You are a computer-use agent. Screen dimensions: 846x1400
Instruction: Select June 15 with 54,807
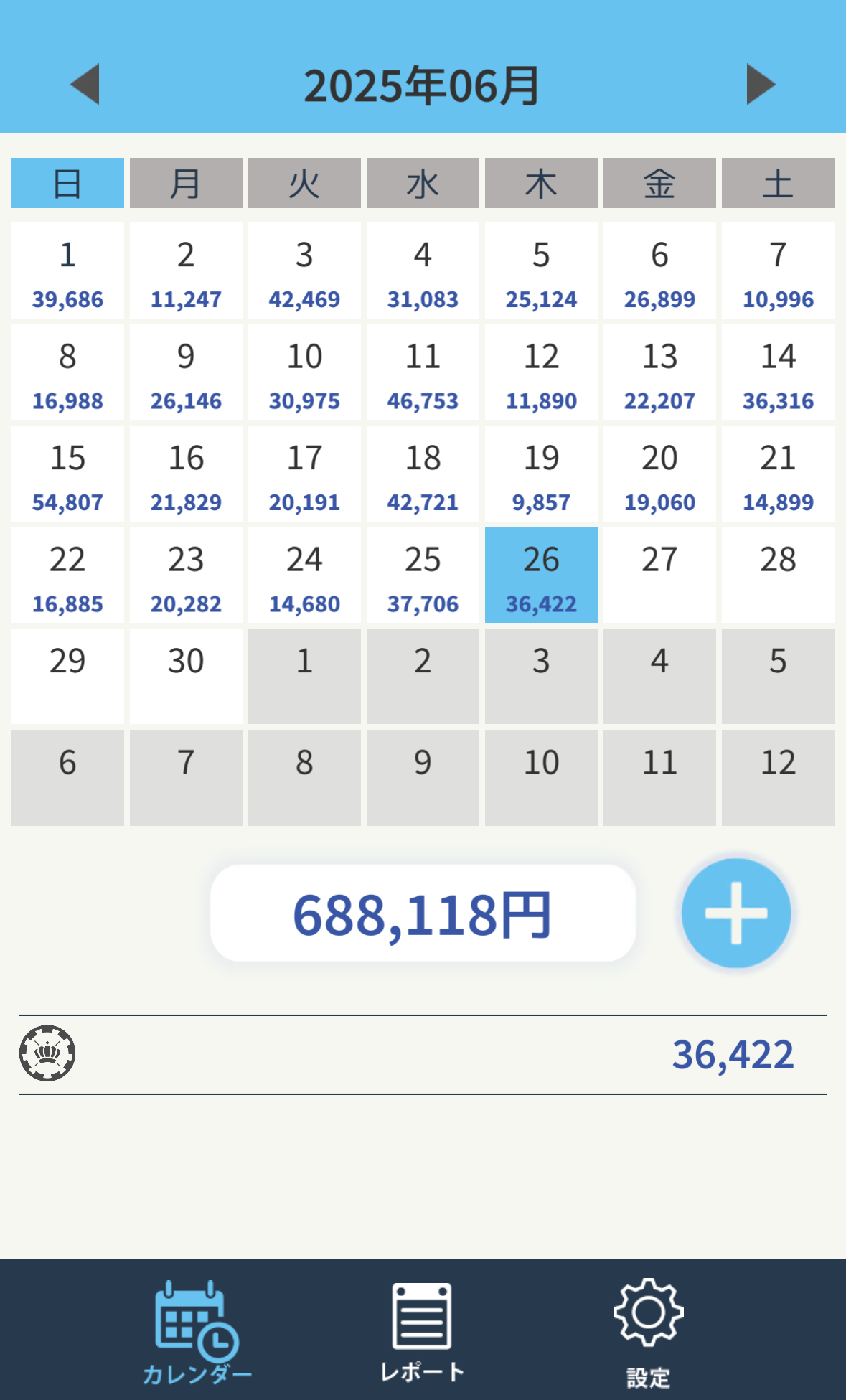click(67, 474)
